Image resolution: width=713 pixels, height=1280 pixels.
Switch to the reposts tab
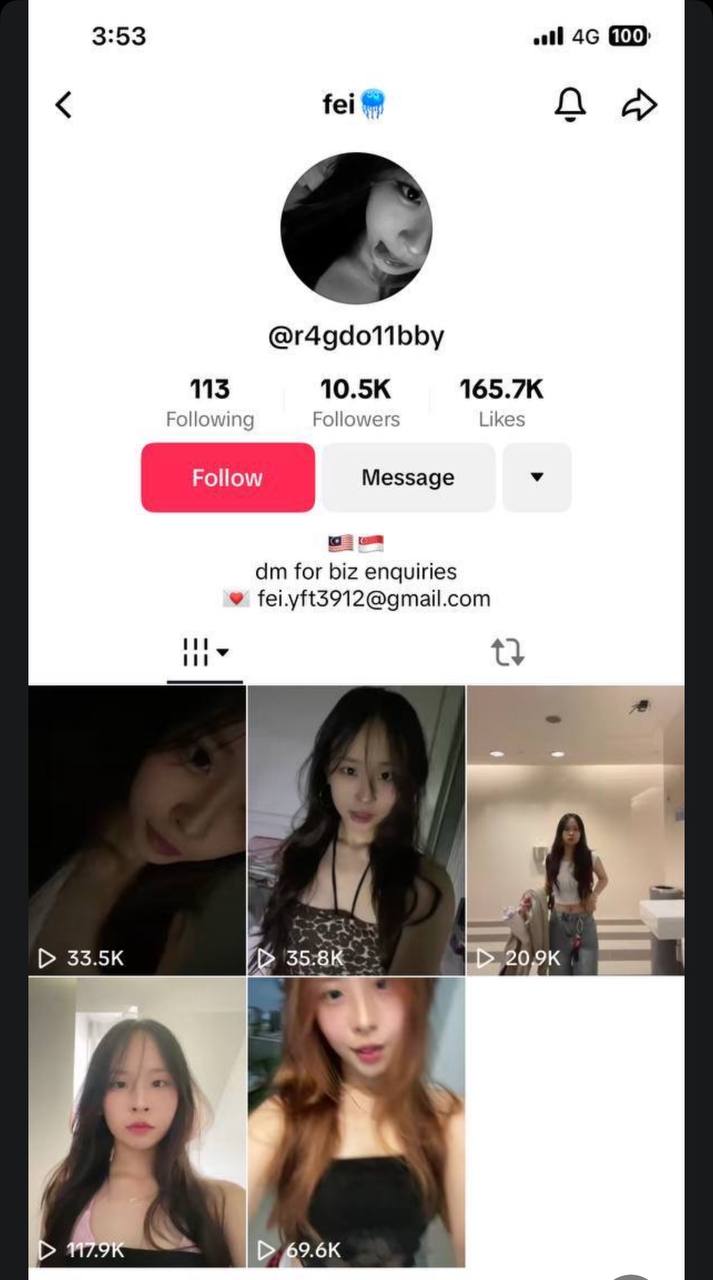click(x=507, y=653)
